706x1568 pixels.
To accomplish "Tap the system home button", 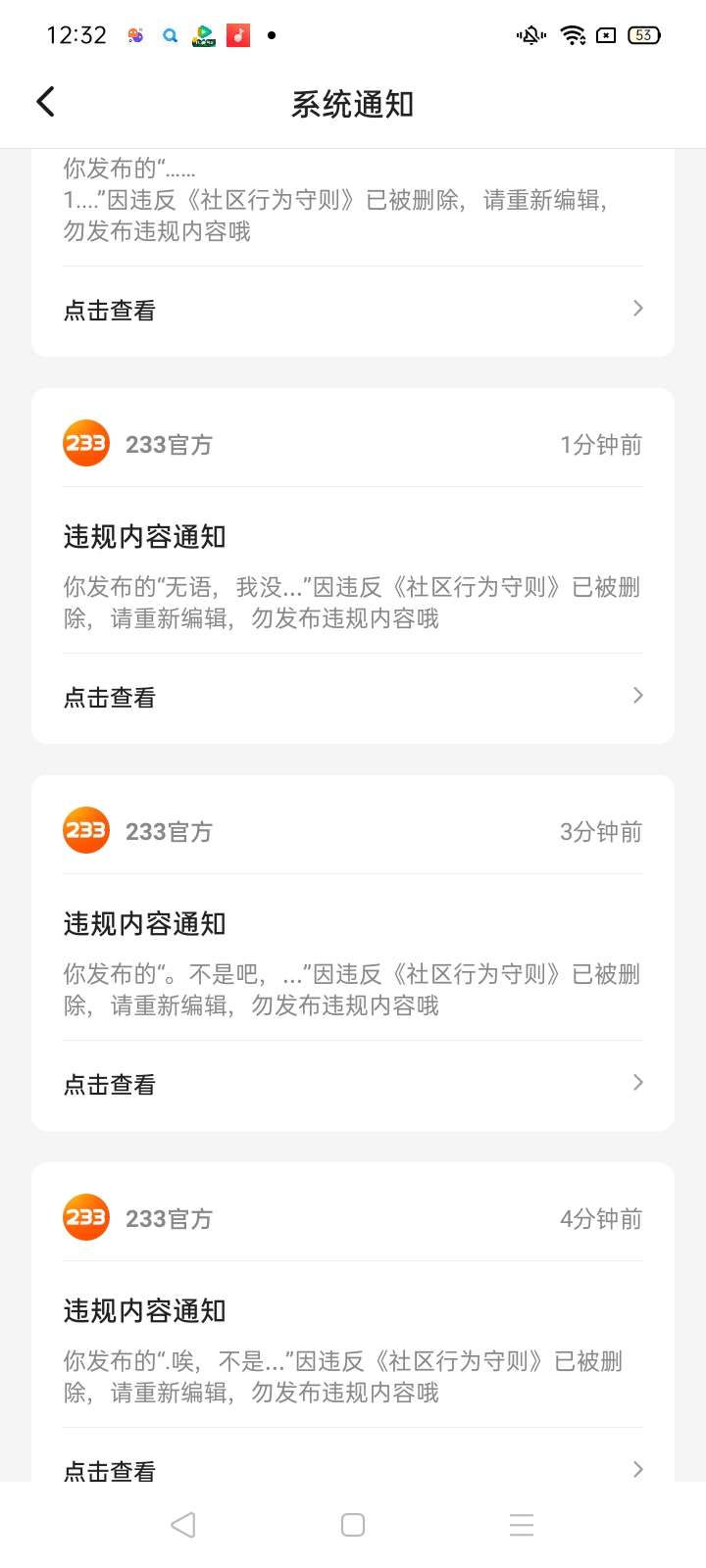I will (353, 1525).
